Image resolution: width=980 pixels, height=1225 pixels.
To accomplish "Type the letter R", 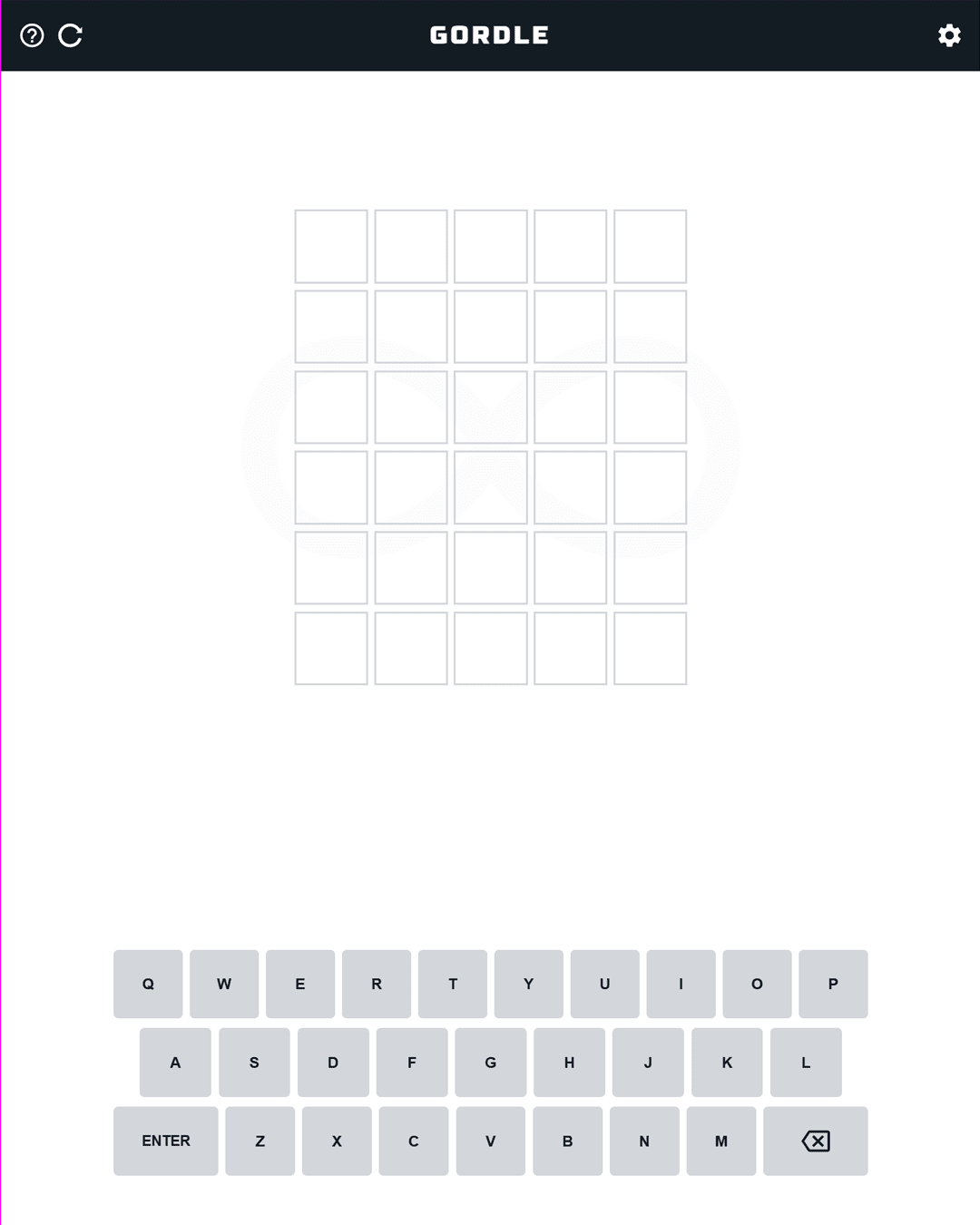I will 377,984.
